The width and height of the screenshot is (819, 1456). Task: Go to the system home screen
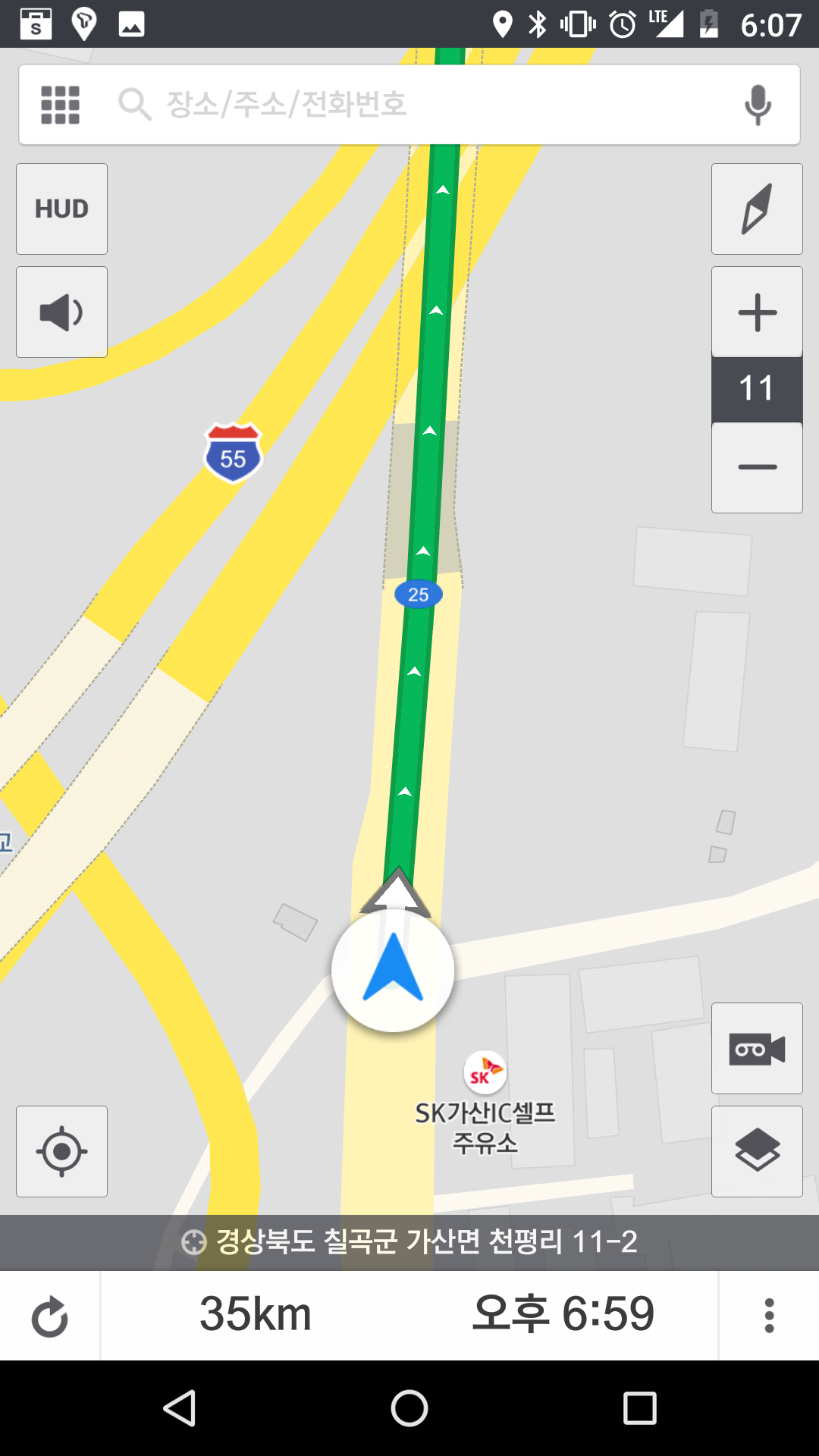coord(409,1409)
